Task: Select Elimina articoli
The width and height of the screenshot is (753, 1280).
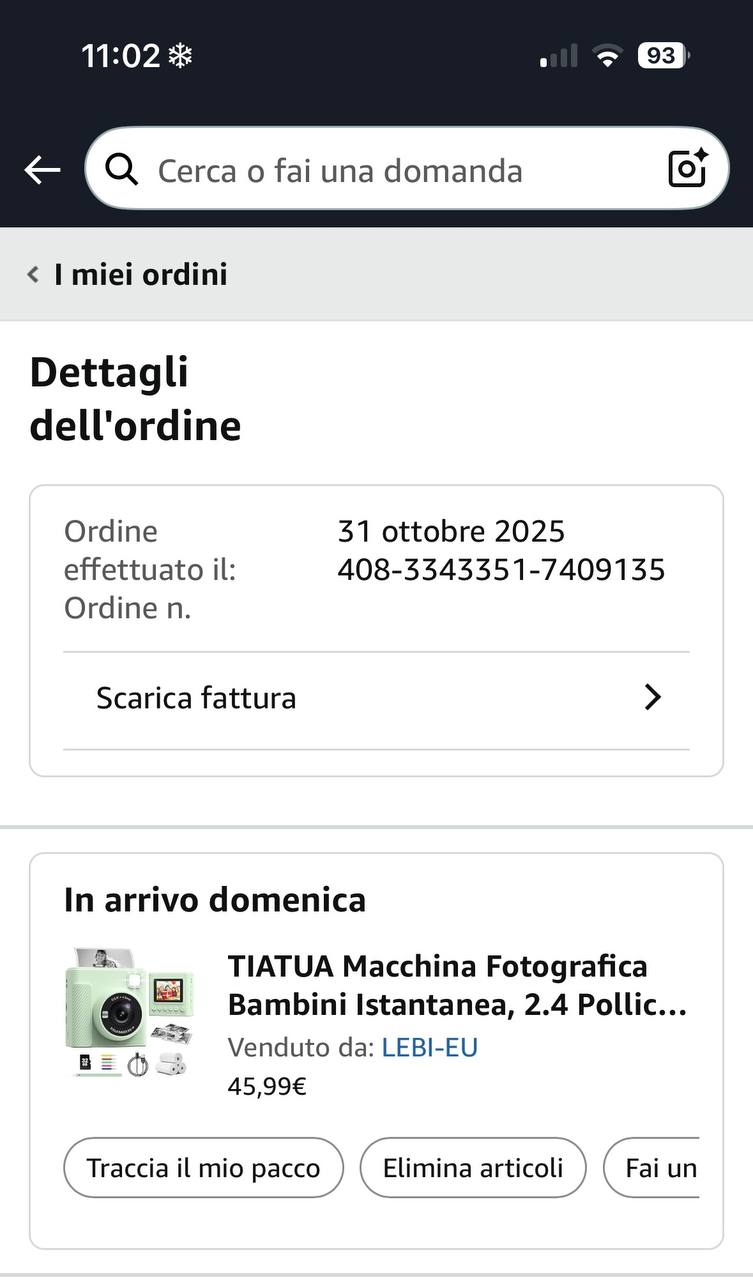Action: coord(473,1167)
